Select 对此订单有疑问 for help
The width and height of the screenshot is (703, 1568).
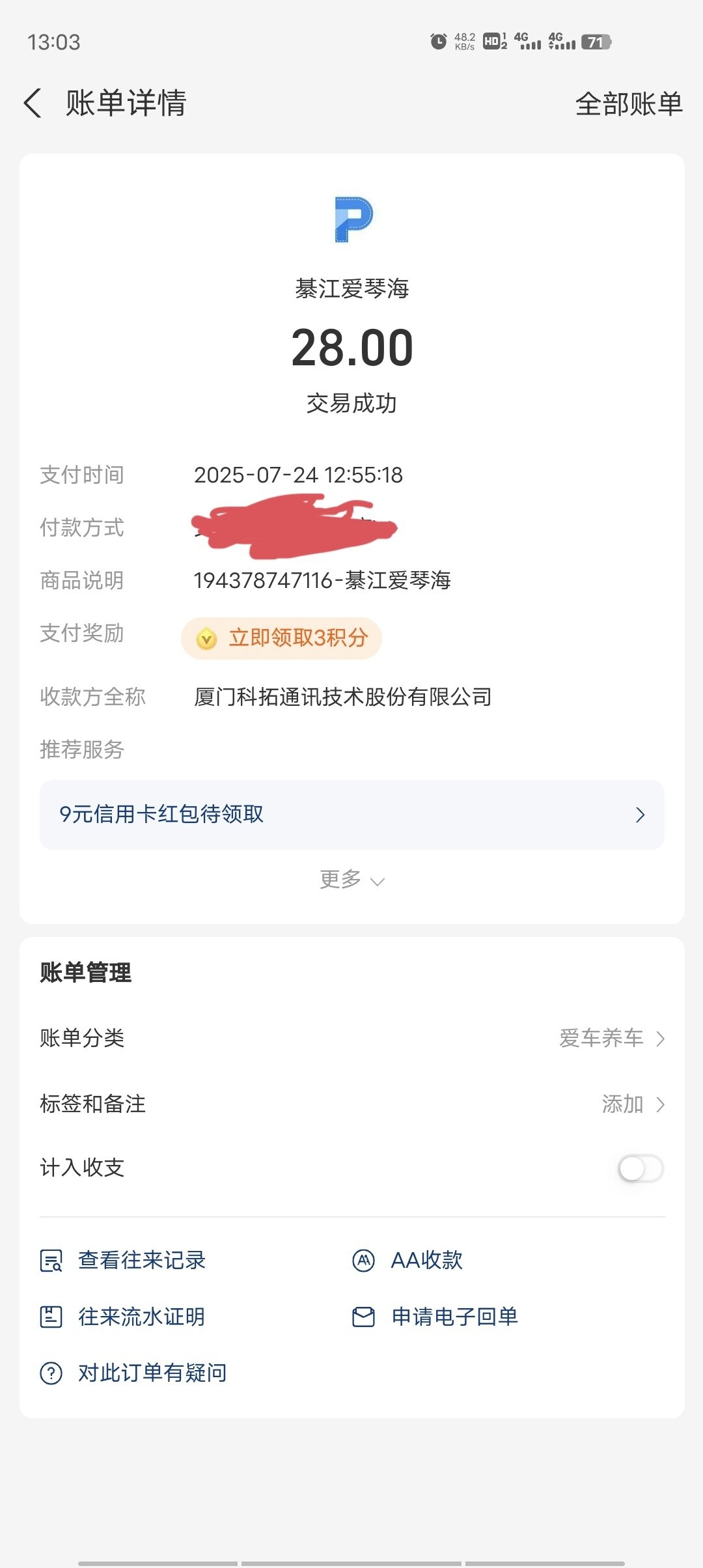pyautogui.click(x=133, y=1373)
